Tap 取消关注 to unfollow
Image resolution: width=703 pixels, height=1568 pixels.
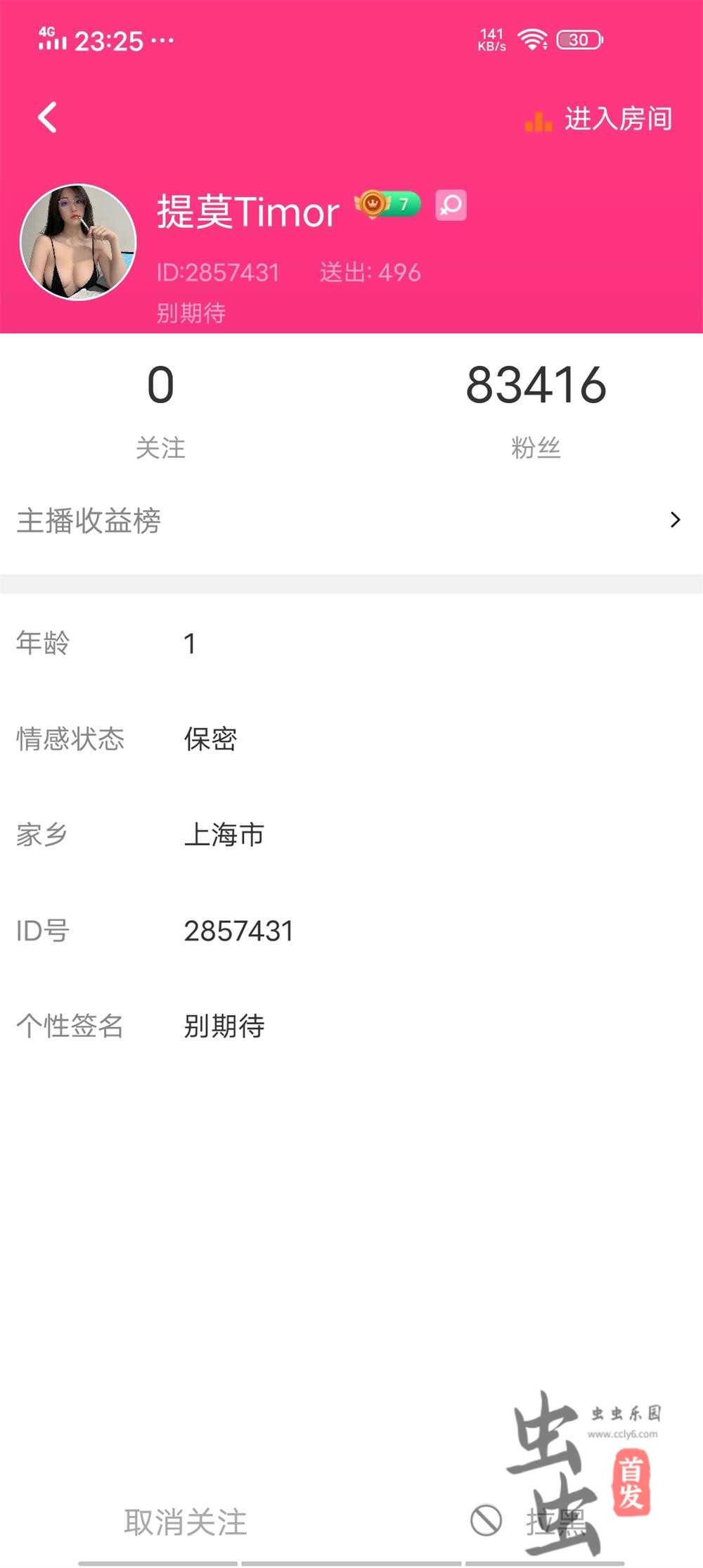point(186,1522)
